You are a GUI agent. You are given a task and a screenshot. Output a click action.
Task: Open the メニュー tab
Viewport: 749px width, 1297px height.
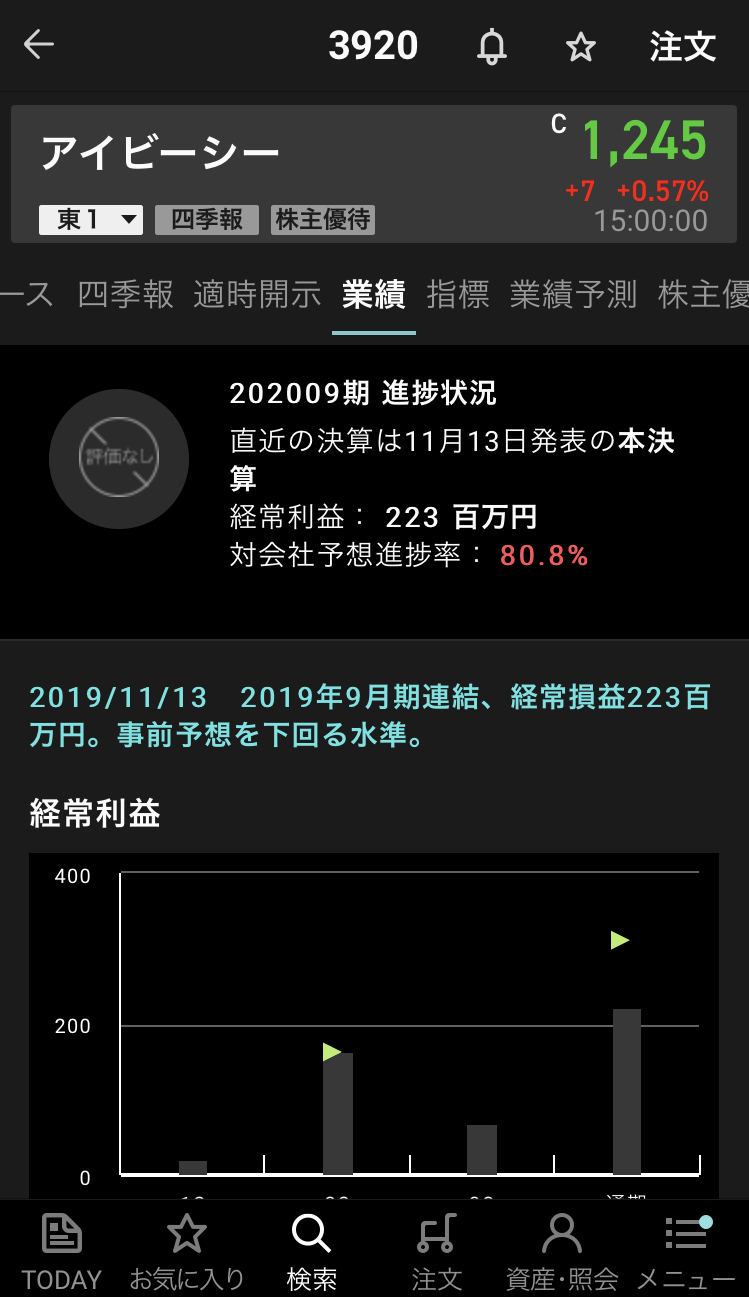click(686, 1250)
